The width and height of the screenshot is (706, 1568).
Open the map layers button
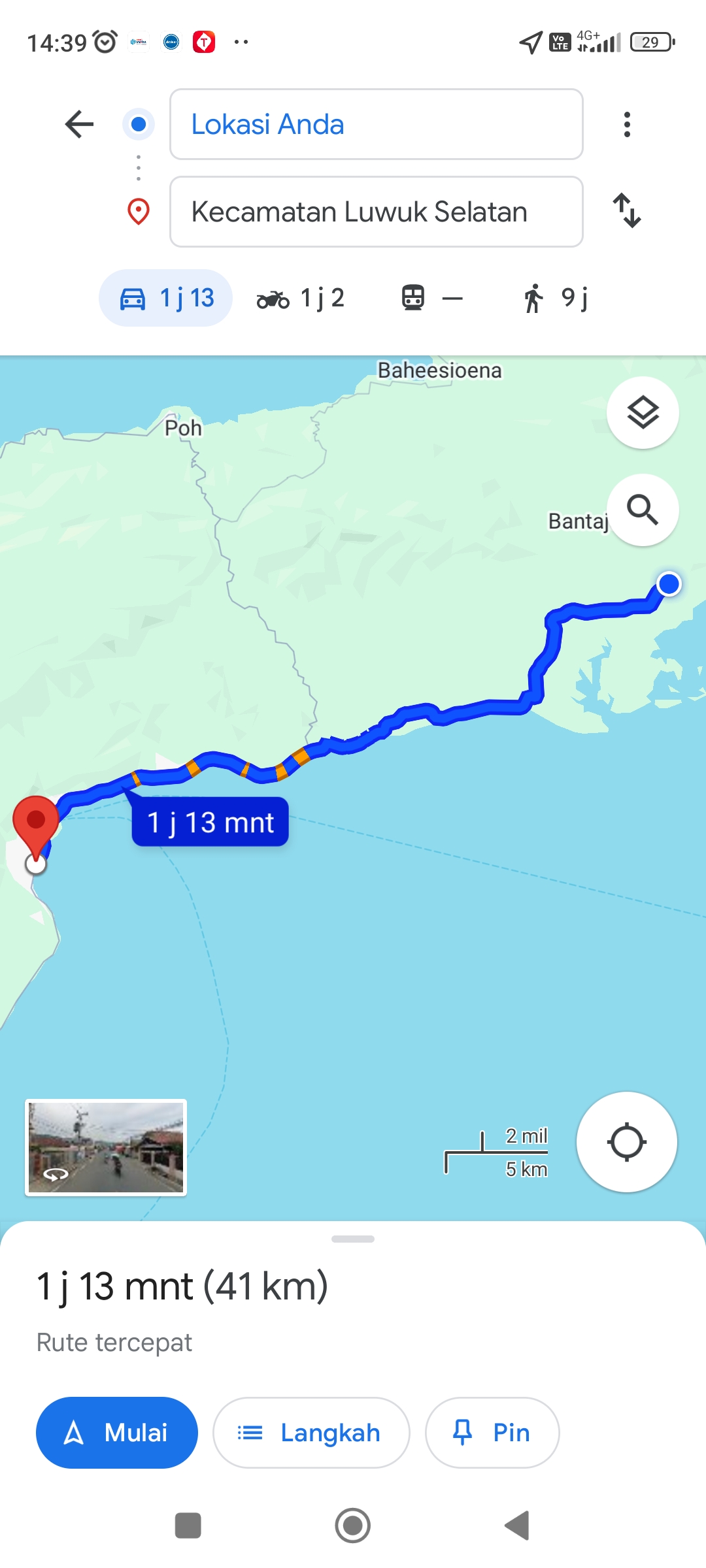click(643, 413)
